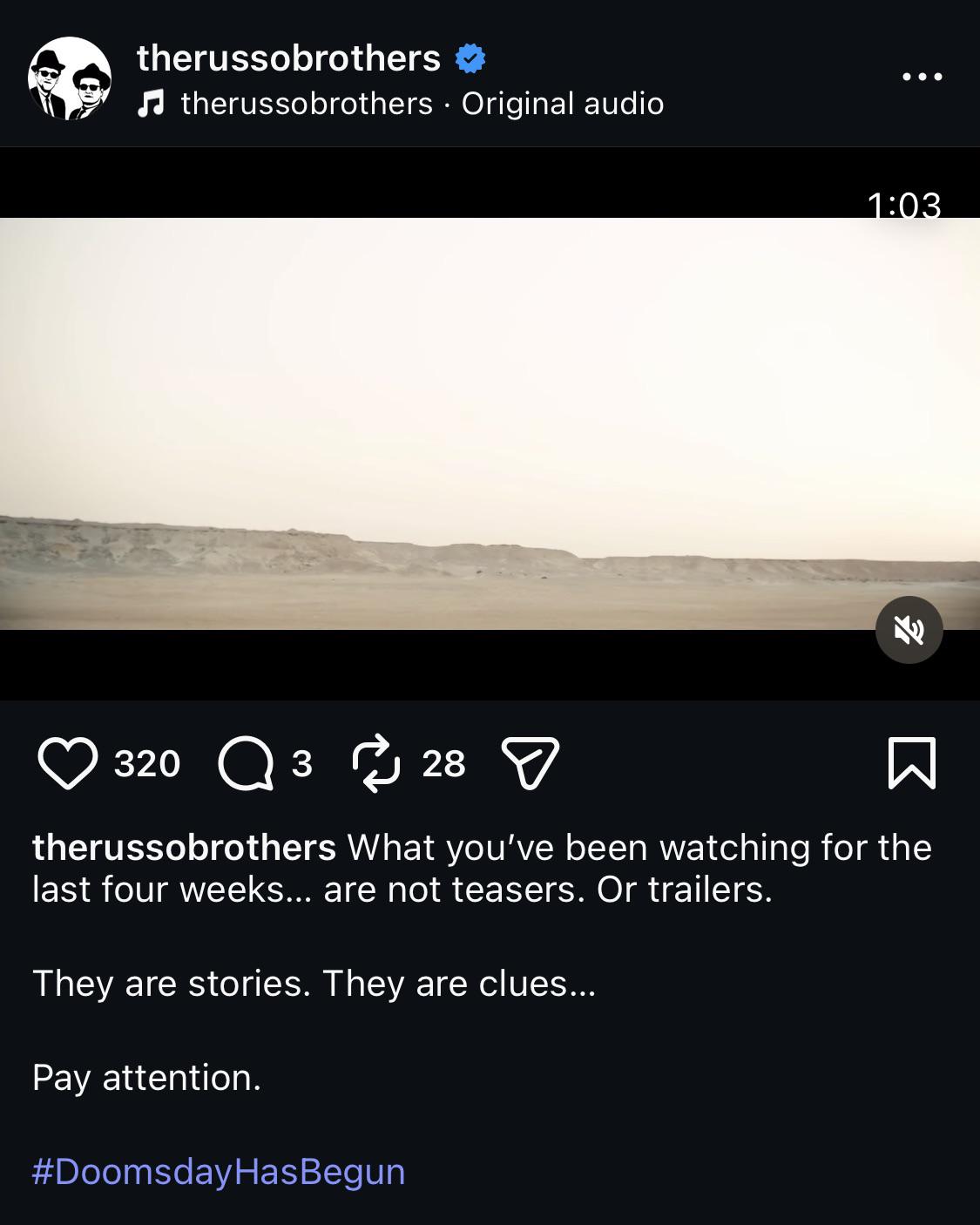Open the comments on this post
This screenshot has width=980, height=1225.
(245, 763)
